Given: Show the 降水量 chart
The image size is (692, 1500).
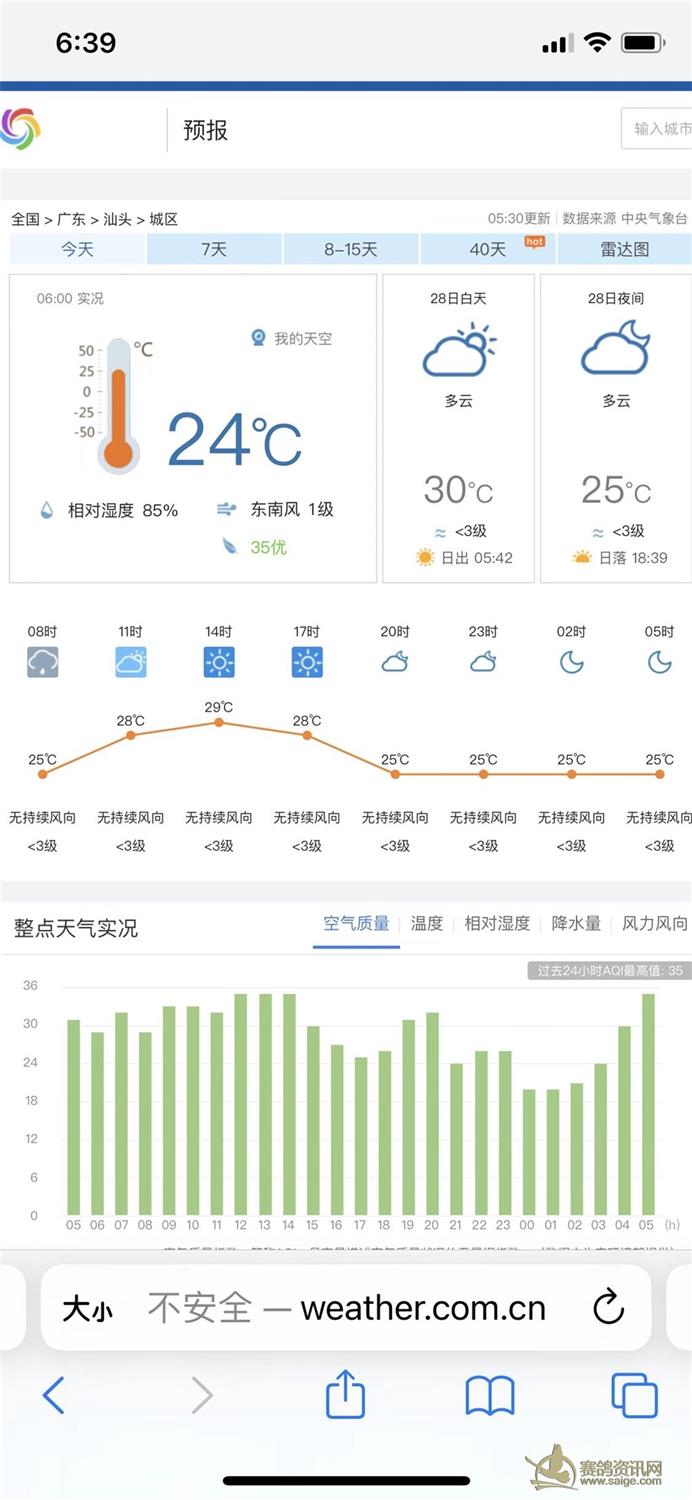Looking at the screenshot, I should [x=576, y=924].
